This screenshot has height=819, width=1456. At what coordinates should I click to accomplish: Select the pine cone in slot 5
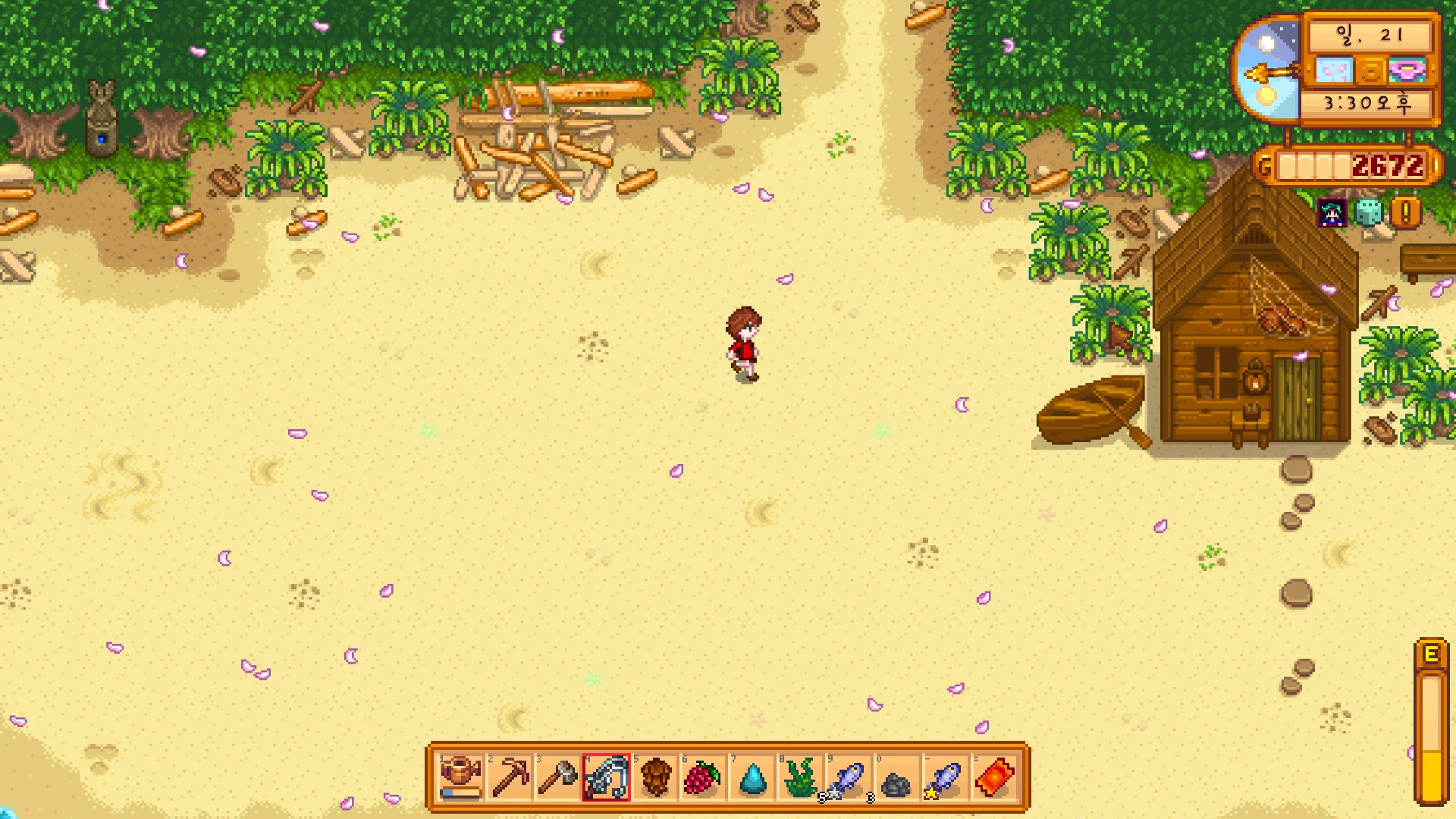click(655, 777)
